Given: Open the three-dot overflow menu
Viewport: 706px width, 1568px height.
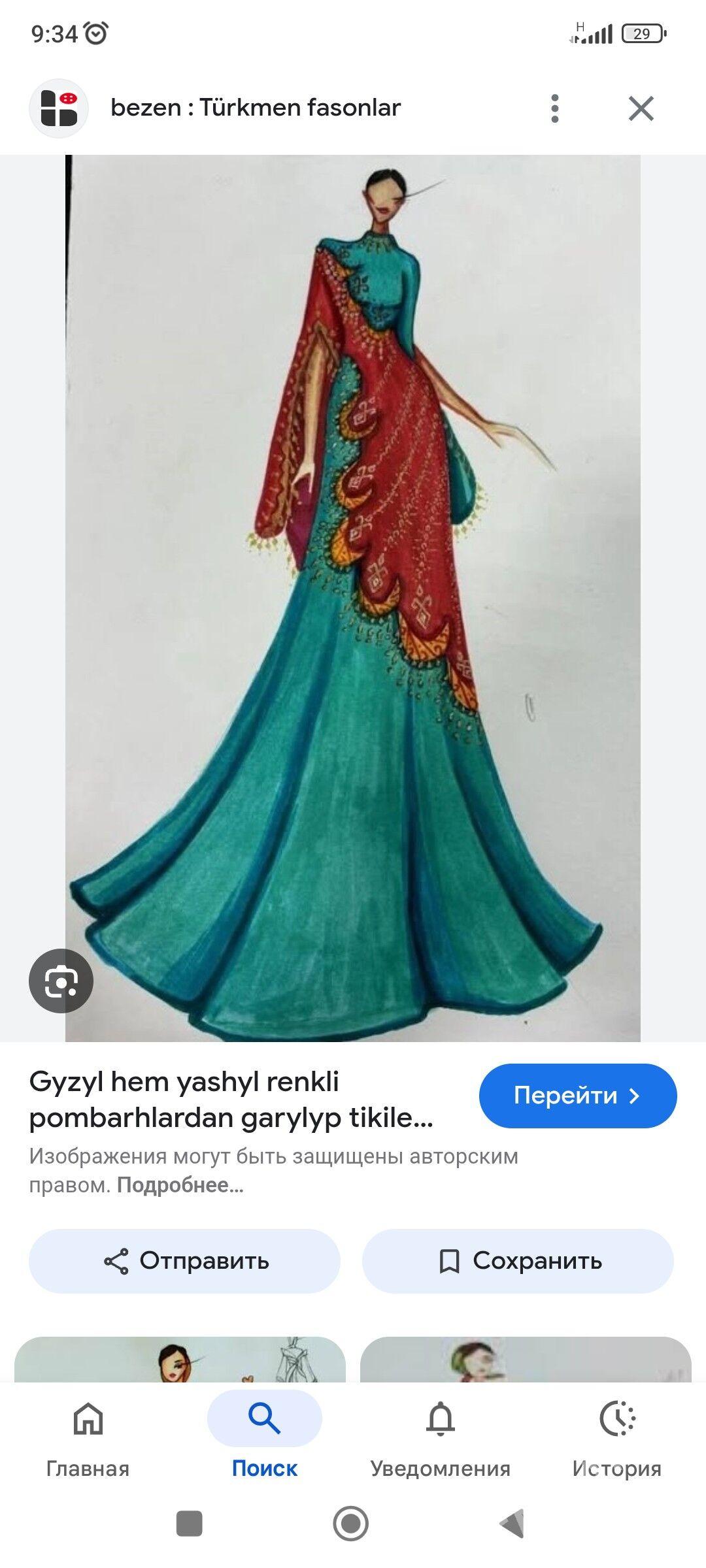Looking at the screenshot, I should click(554, 108).
